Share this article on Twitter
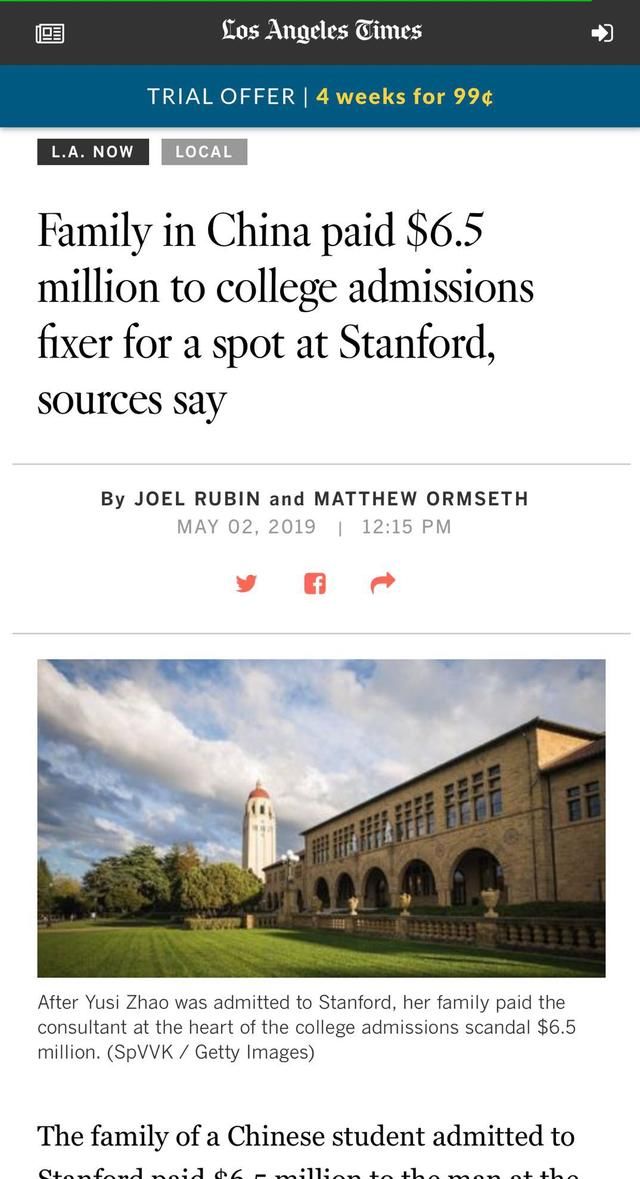The image size is (640, 1179). [x=246, y=583]
